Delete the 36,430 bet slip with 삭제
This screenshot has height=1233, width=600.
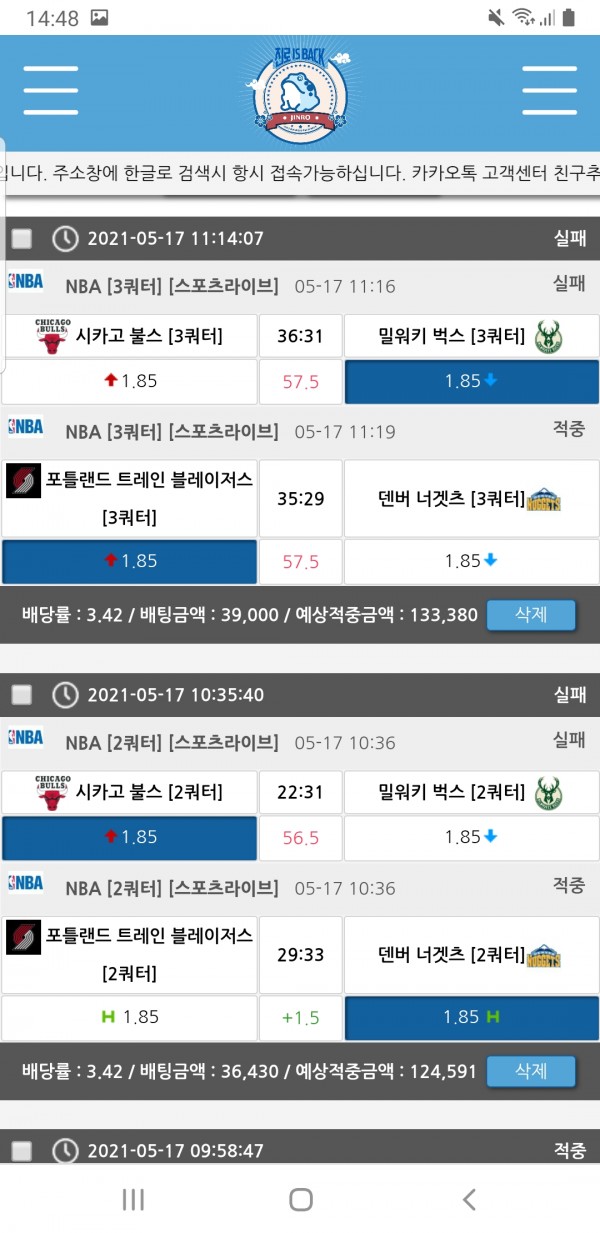[531, 1071]
